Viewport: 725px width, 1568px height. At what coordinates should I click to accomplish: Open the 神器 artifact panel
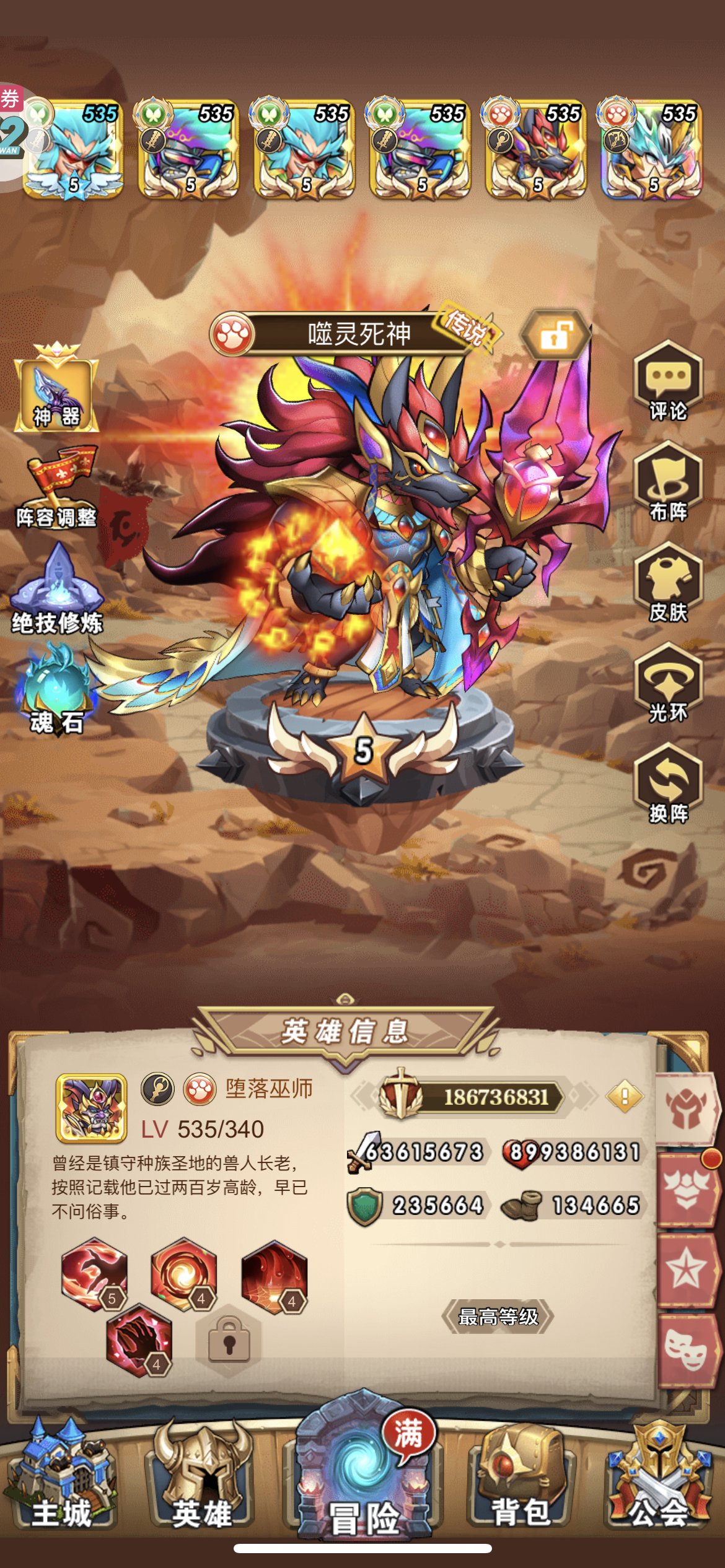pyautogui.click(x=56, y=388)
